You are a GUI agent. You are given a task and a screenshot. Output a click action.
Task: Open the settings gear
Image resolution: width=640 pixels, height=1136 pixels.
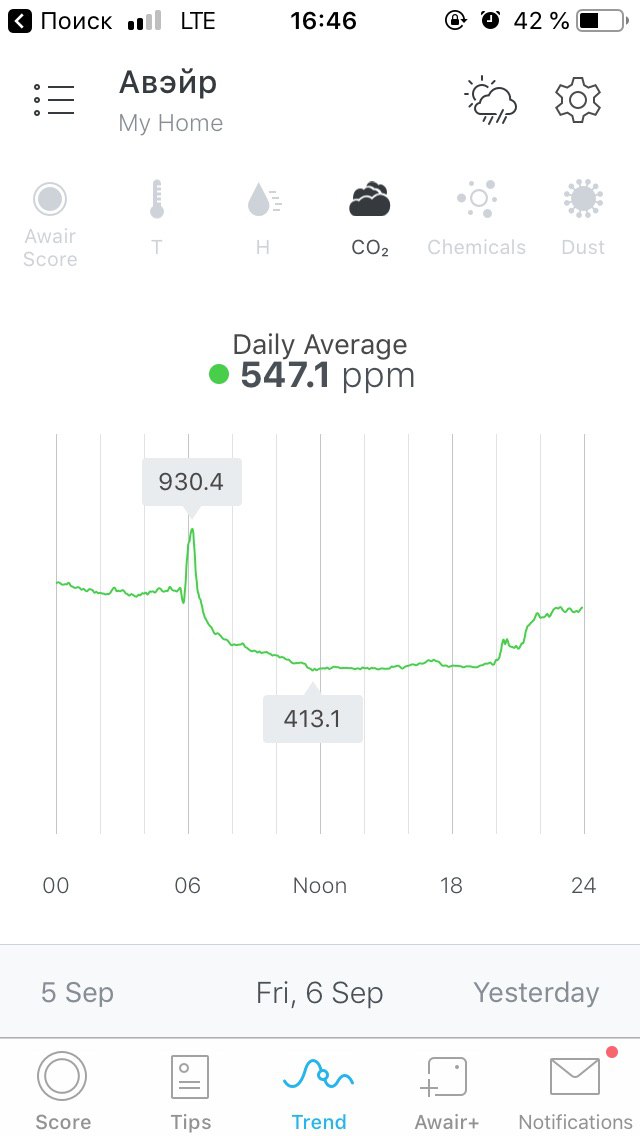[578, 99]
